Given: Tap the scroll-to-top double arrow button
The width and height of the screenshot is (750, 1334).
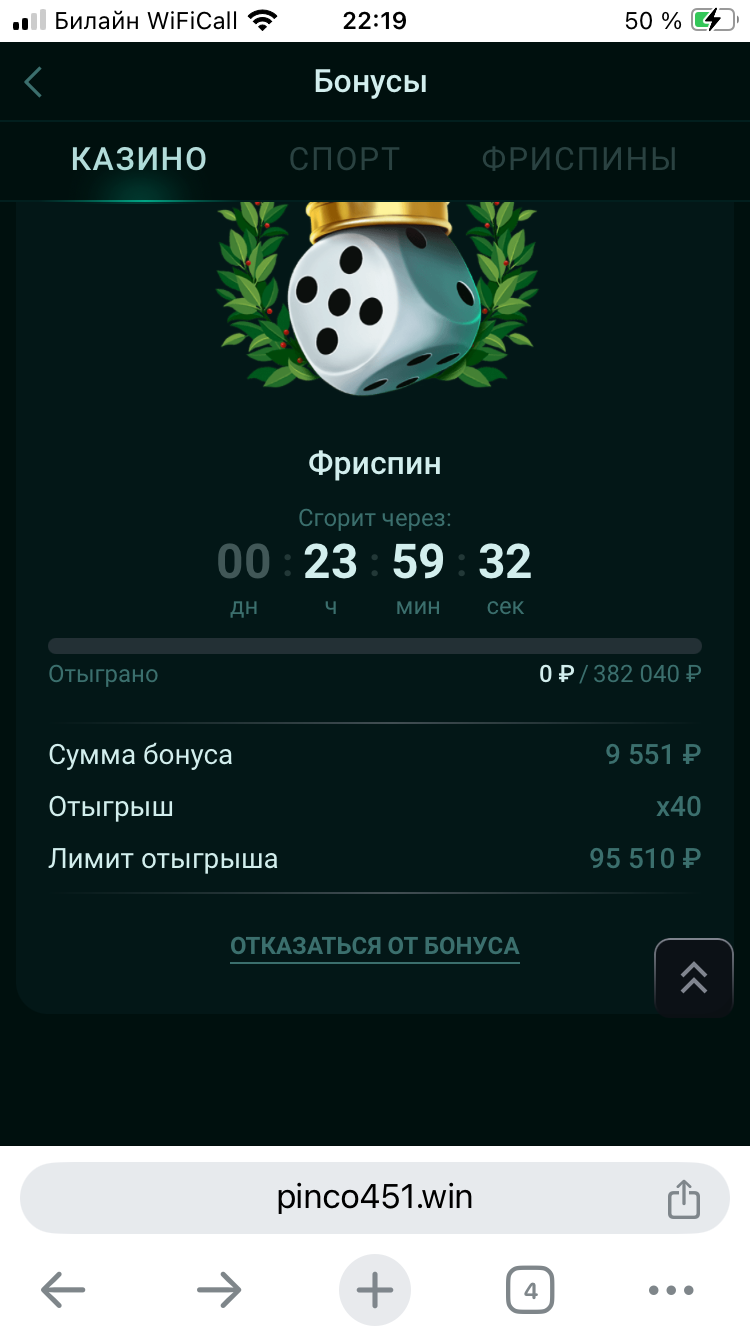Looking at the screenshot, I should (x=693, y=978).
